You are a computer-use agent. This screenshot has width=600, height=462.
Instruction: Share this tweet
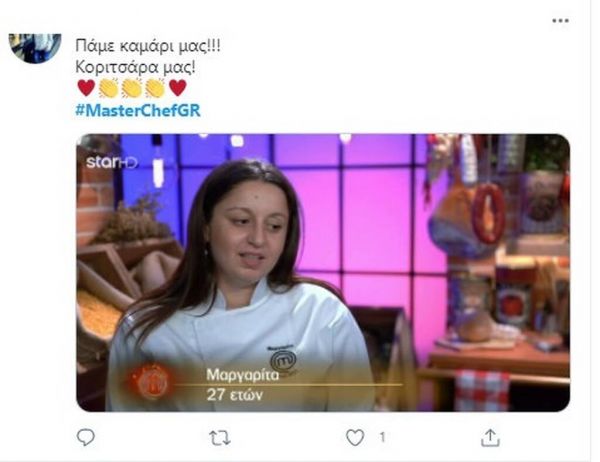click(x=490, y=438)
